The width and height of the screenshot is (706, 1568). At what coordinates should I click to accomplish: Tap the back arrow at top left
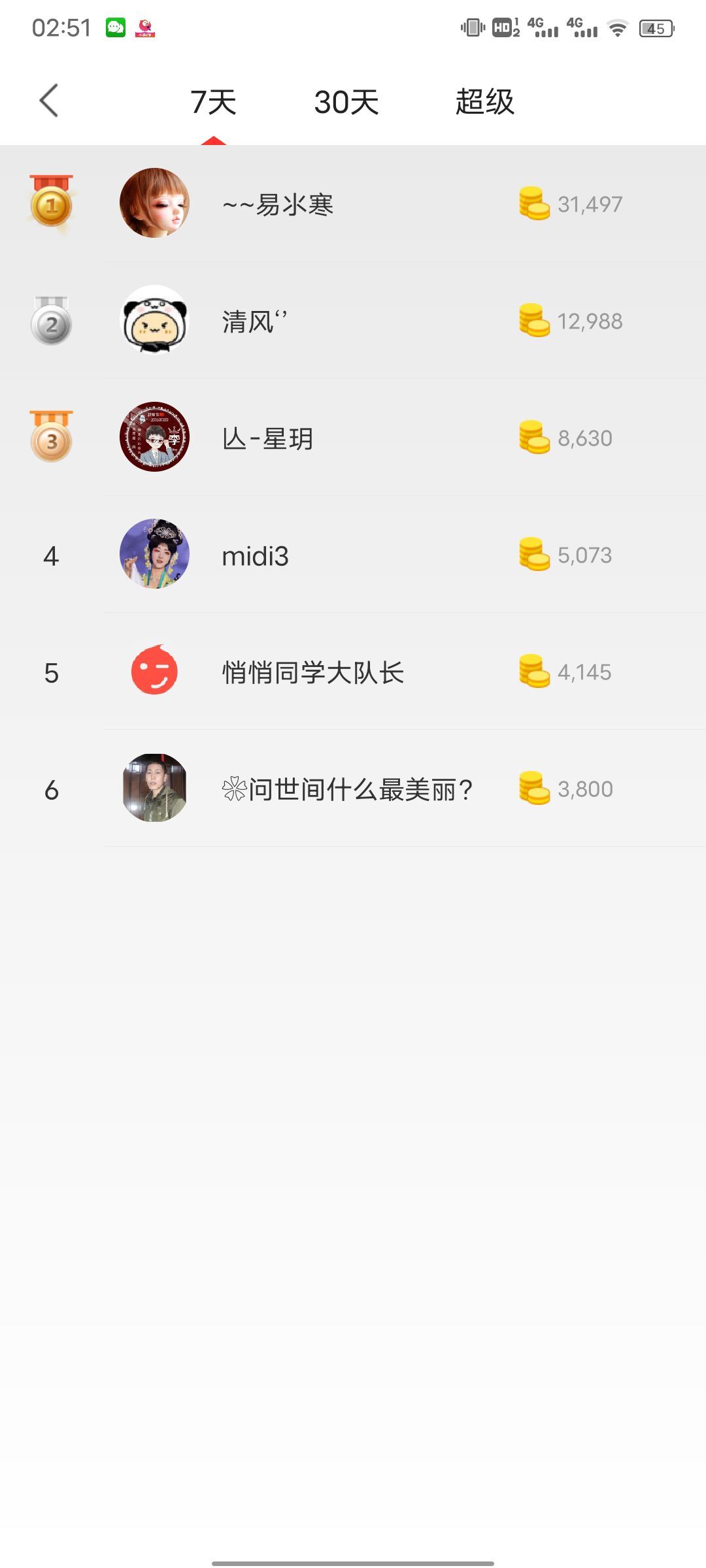pos(49,101)
